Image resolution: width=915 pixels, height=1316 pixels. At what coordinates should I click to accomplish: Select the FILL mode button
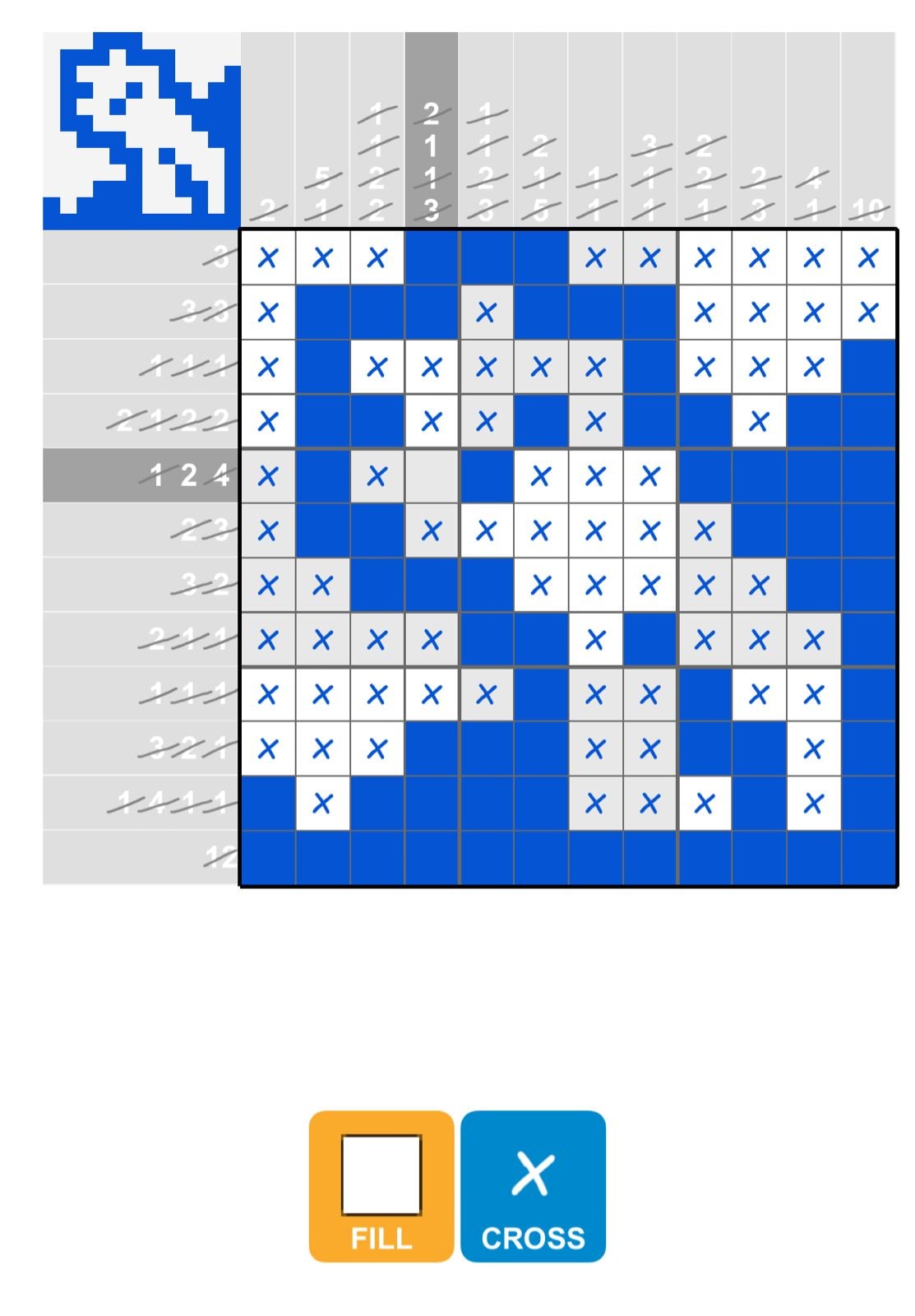click(381, 1185)
